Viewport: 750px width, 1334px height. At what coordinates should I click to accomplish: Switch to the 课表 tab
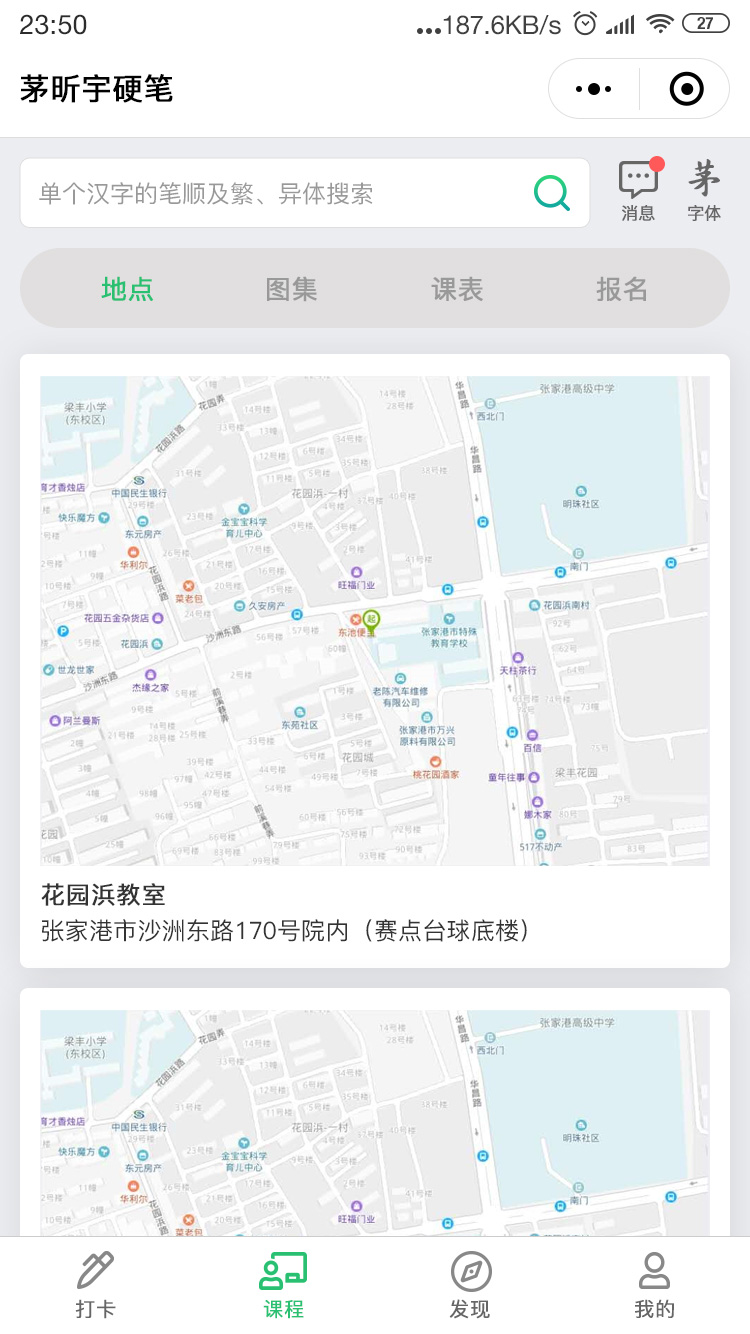pyautogui.click(x=457, y=289)
